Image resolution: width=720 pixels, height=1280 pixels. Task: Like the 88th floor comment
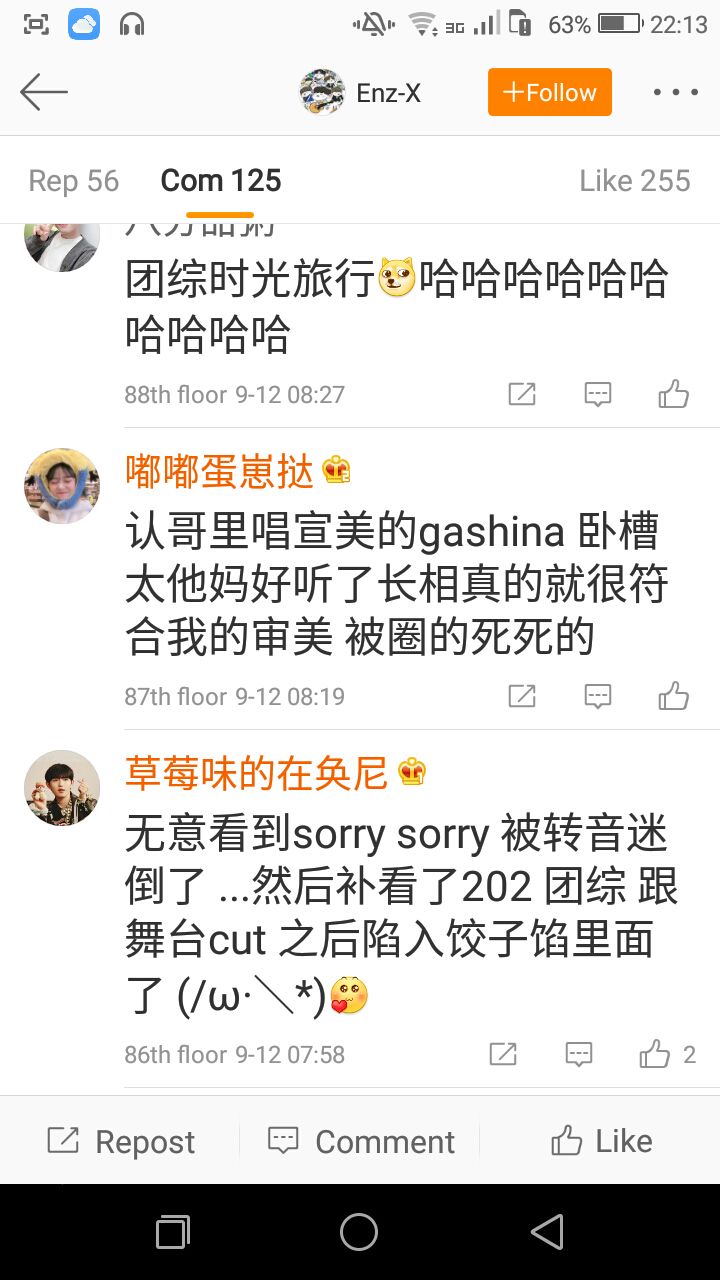click(673, 394)
